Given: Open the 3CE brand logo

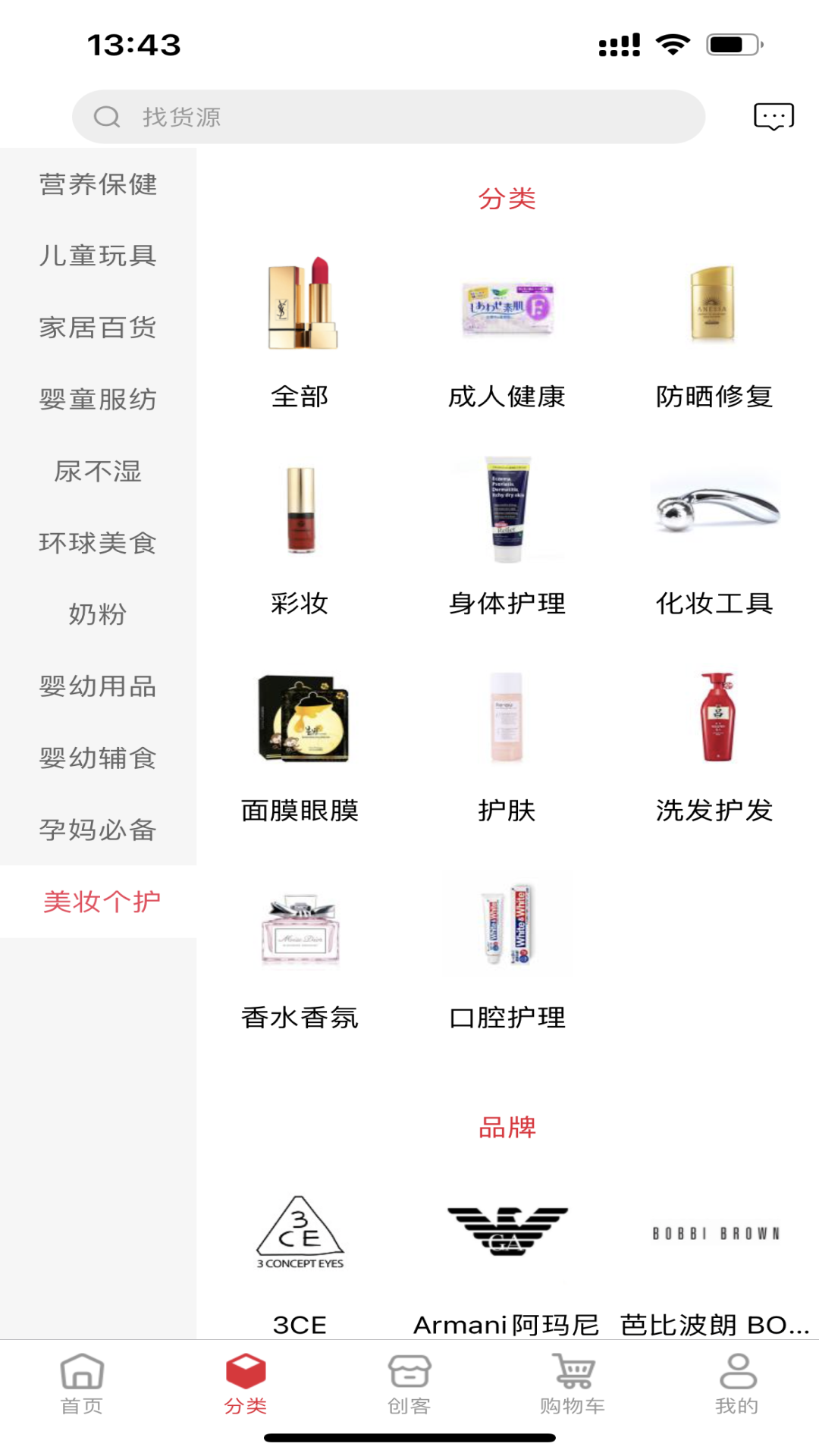Looking at the screenshot, I should click(300, 1232).
